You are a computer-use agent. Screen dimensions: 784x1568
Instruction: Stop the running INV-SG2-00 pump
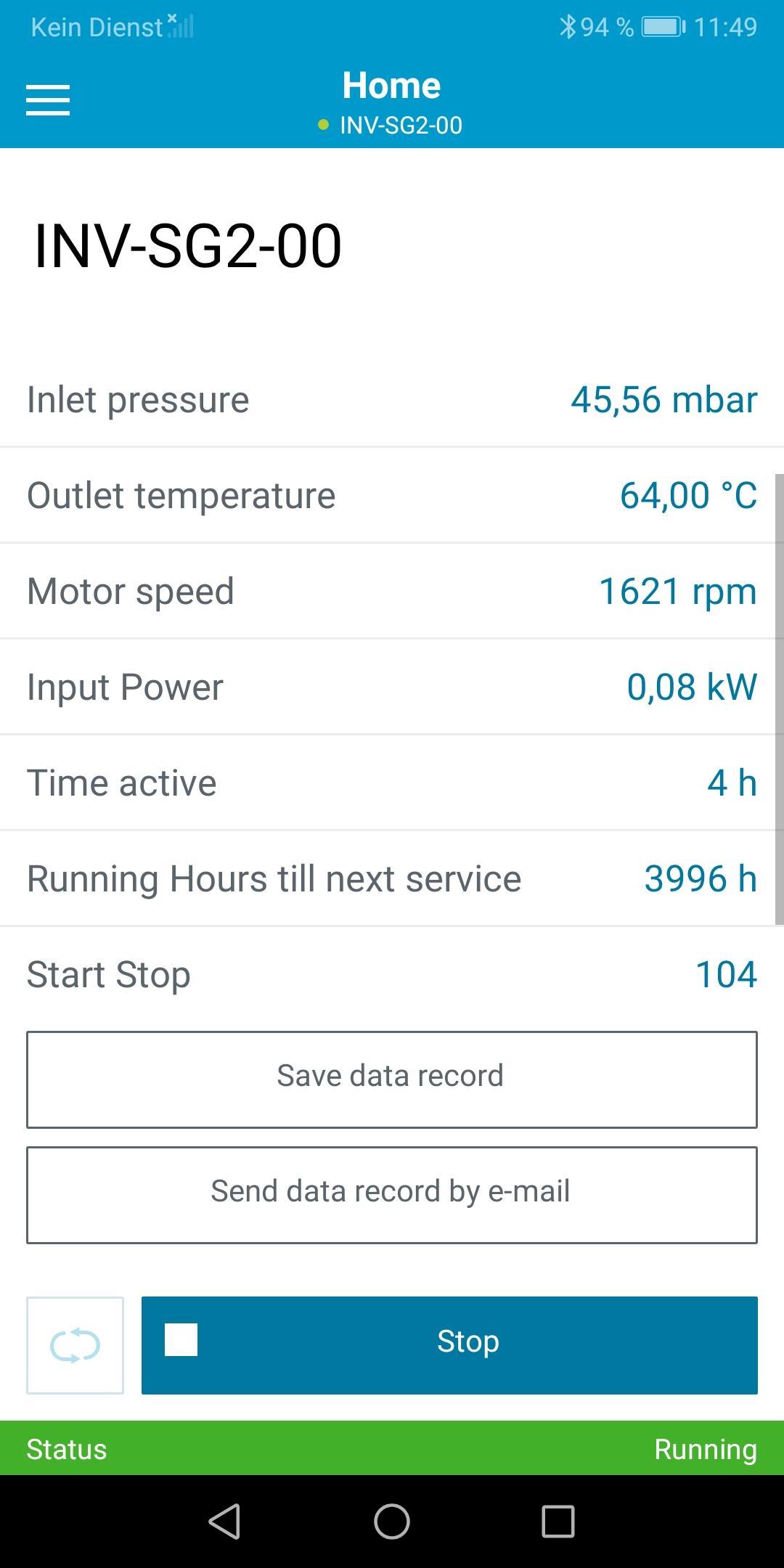pyautogui.click(x=449, y=1344)
